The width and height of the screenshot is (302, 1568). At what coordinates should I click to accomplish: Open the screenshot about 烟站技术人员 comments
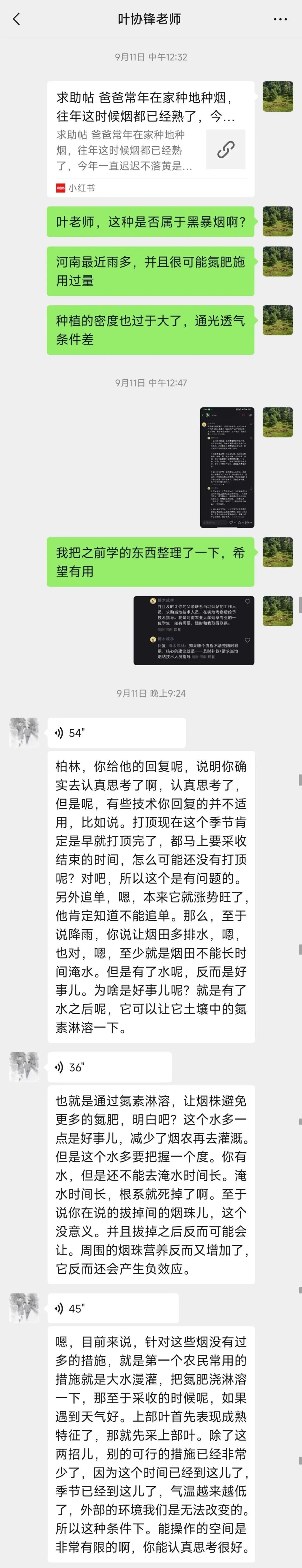pyautogui.click(x=194, y=630)
